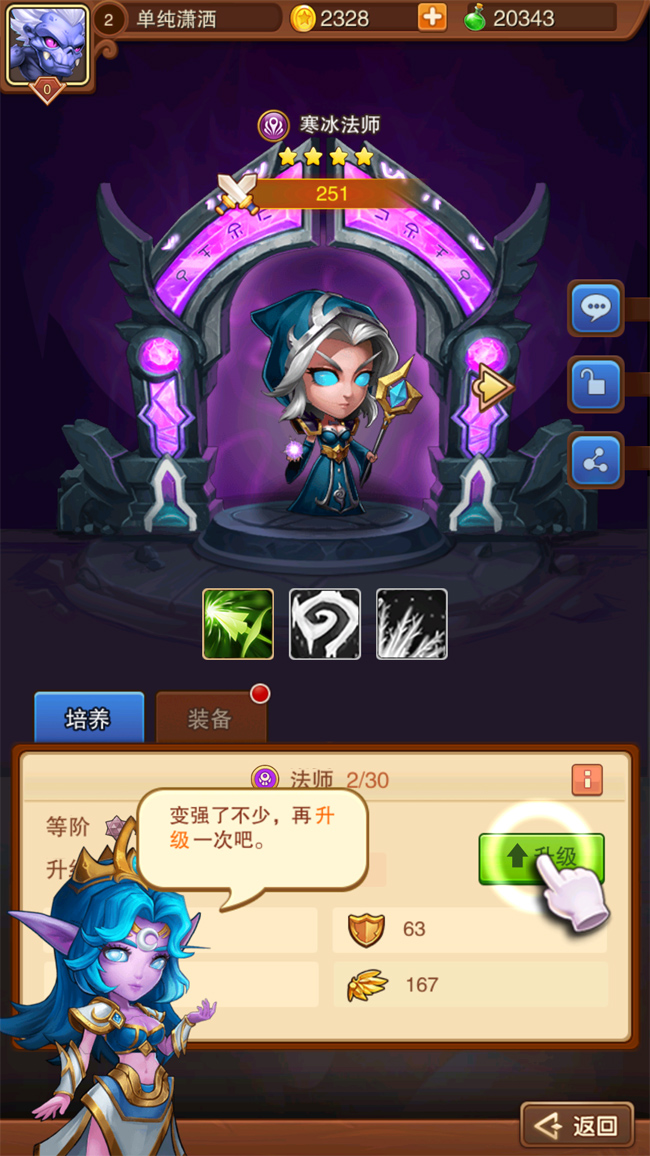Switch to the 装备 equipment tab

210,718
